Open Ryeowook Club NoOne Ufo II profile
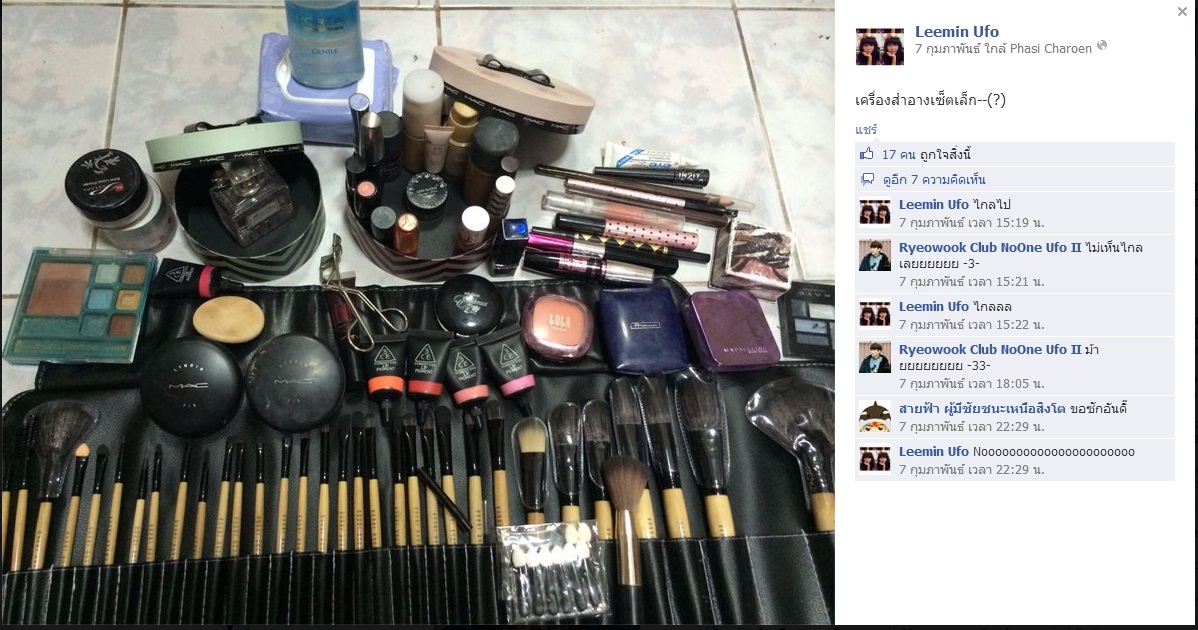The image size is (1198, 630). click(989, 247)
